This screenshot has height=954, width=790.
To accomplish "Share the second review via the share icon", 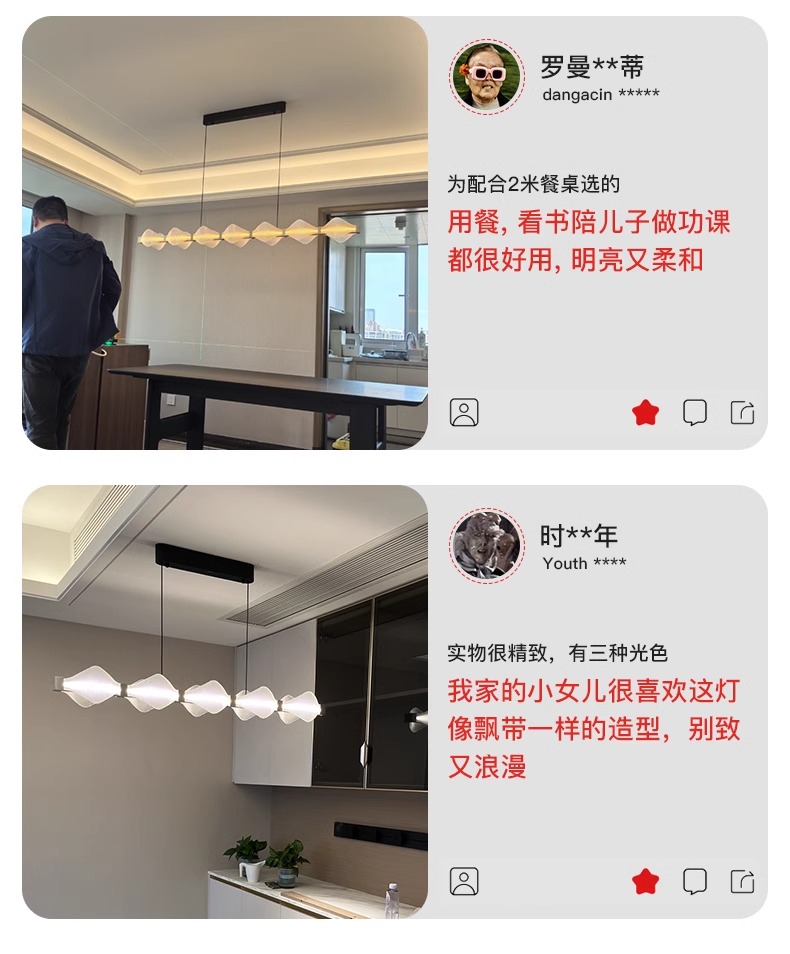I will coord(740,881).
